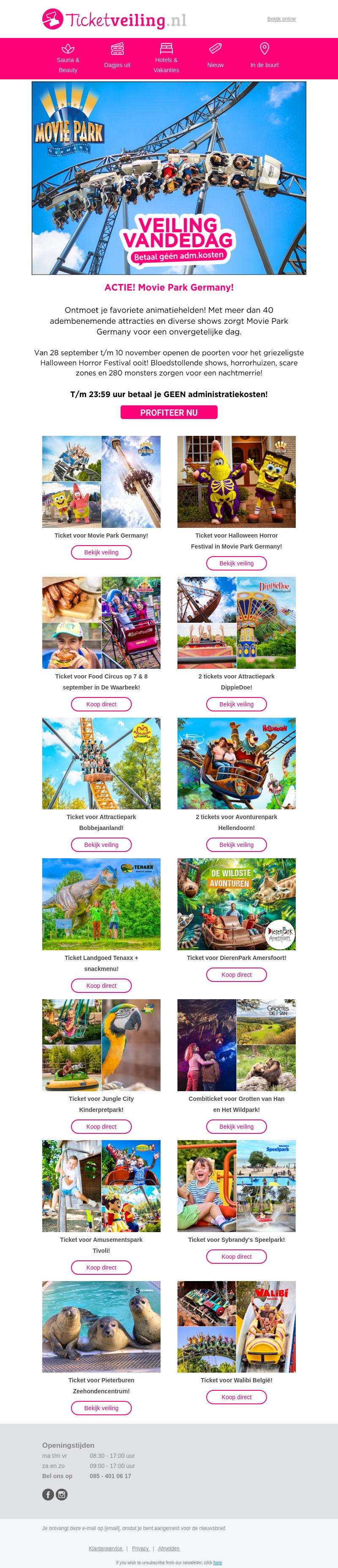View auction for Bobbejaanland ticket

click(x=101, y=844)
